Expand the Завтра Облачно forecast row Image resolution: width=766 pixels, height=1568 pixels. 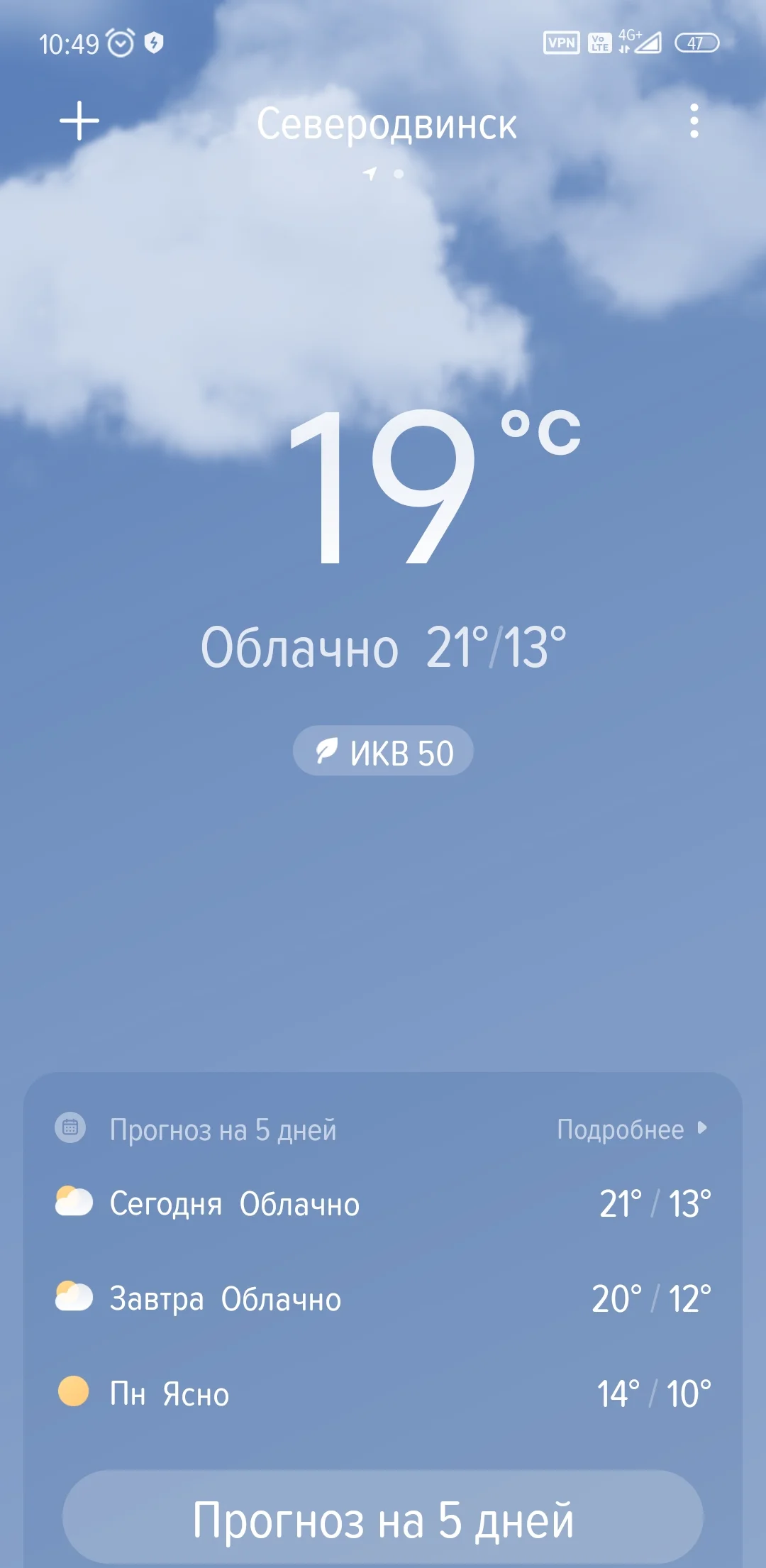click(x=383, y=1298)
